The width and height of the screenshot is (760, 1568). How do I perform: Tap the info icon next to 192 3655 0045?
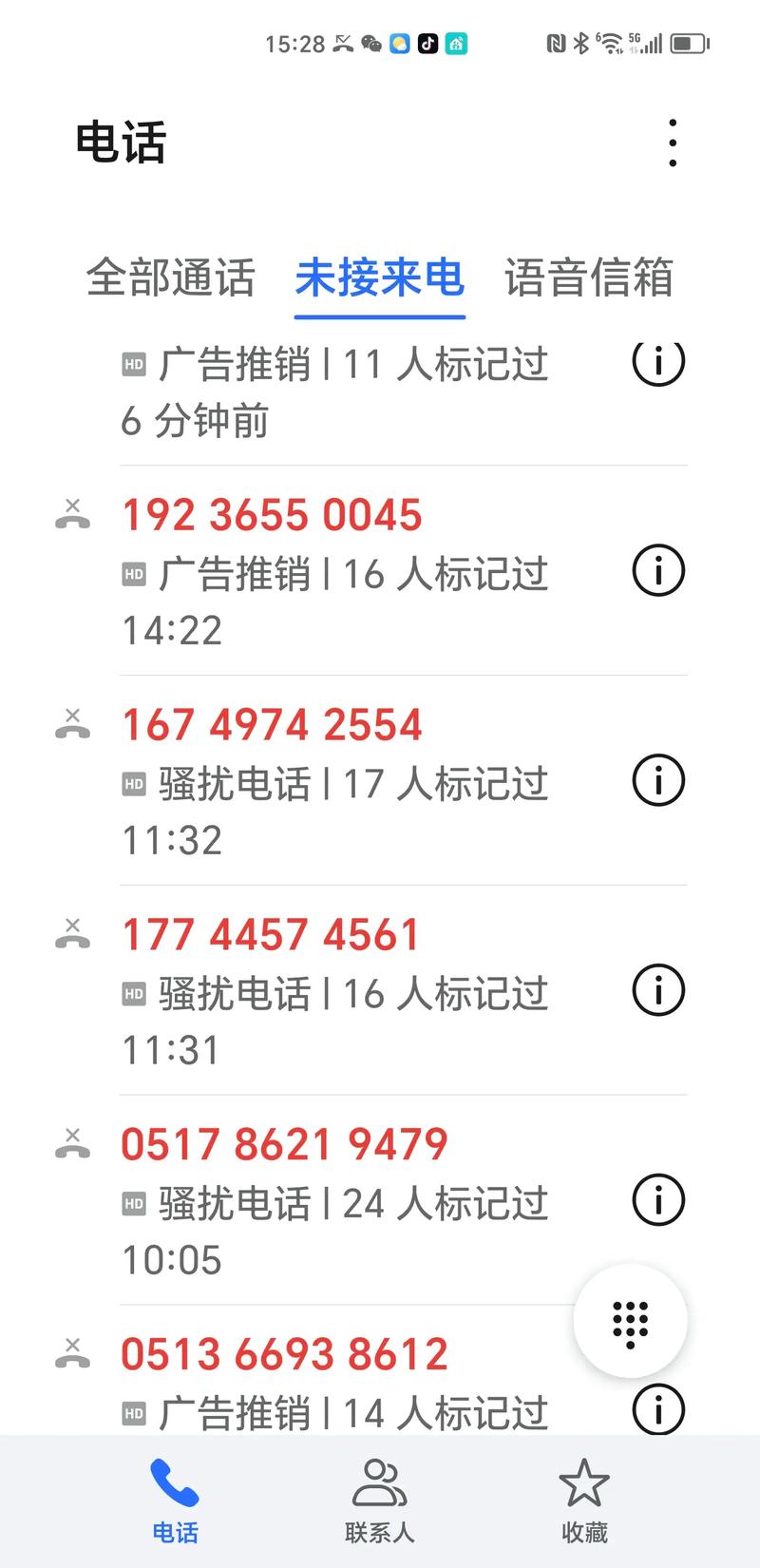(658, 571)
